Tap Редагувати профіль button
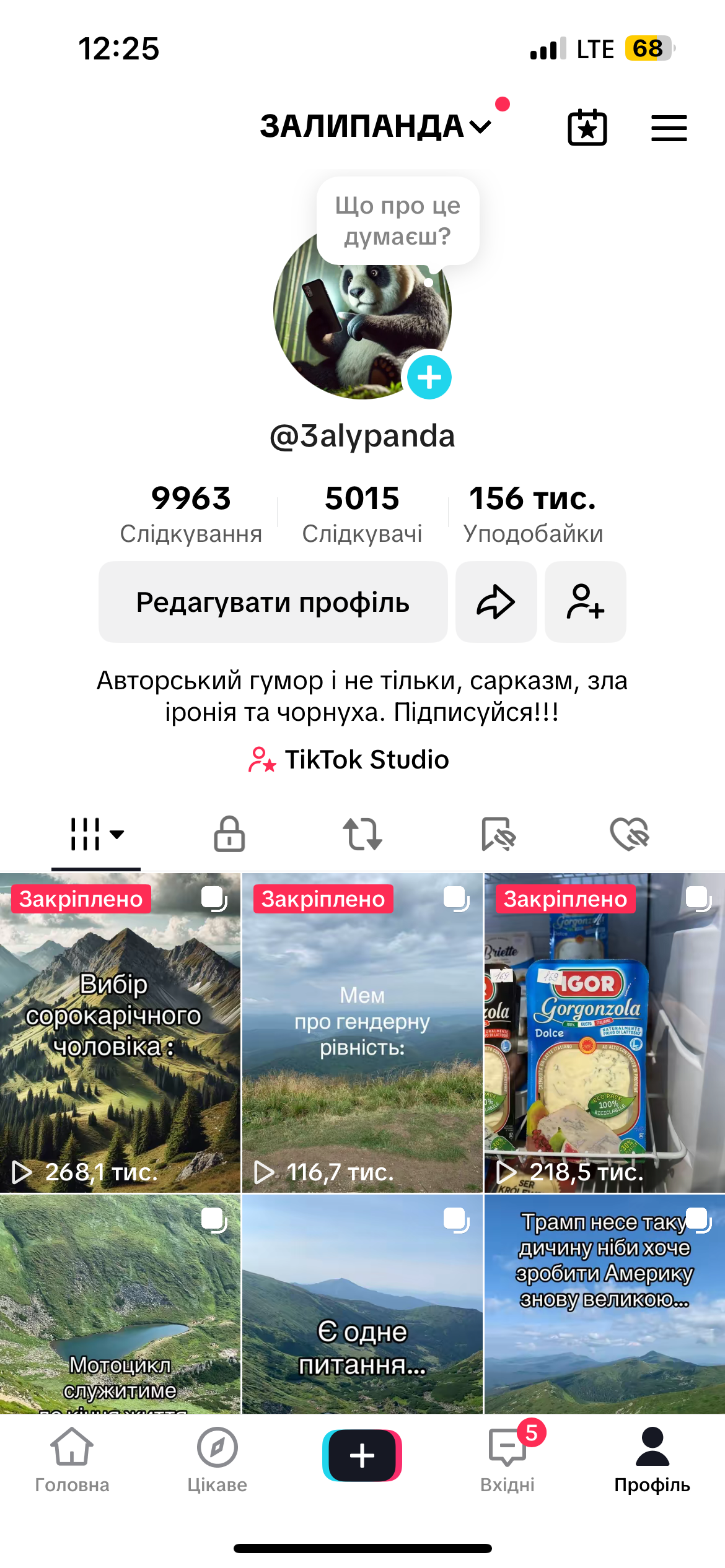Screen dimensions: 725x1568 (273, 602)
